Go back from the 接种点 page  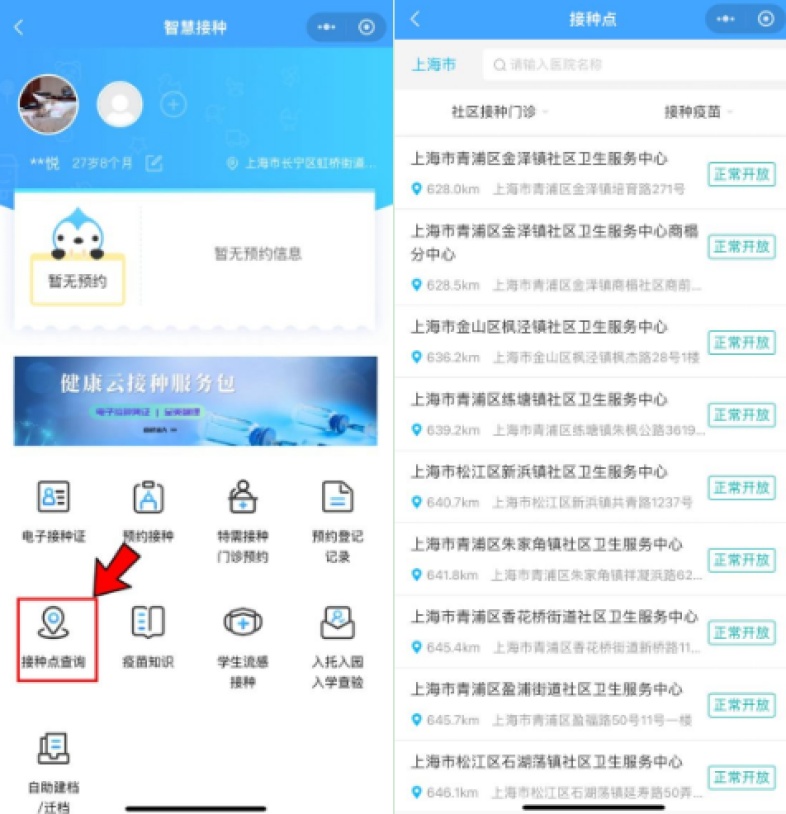[415, 19]
